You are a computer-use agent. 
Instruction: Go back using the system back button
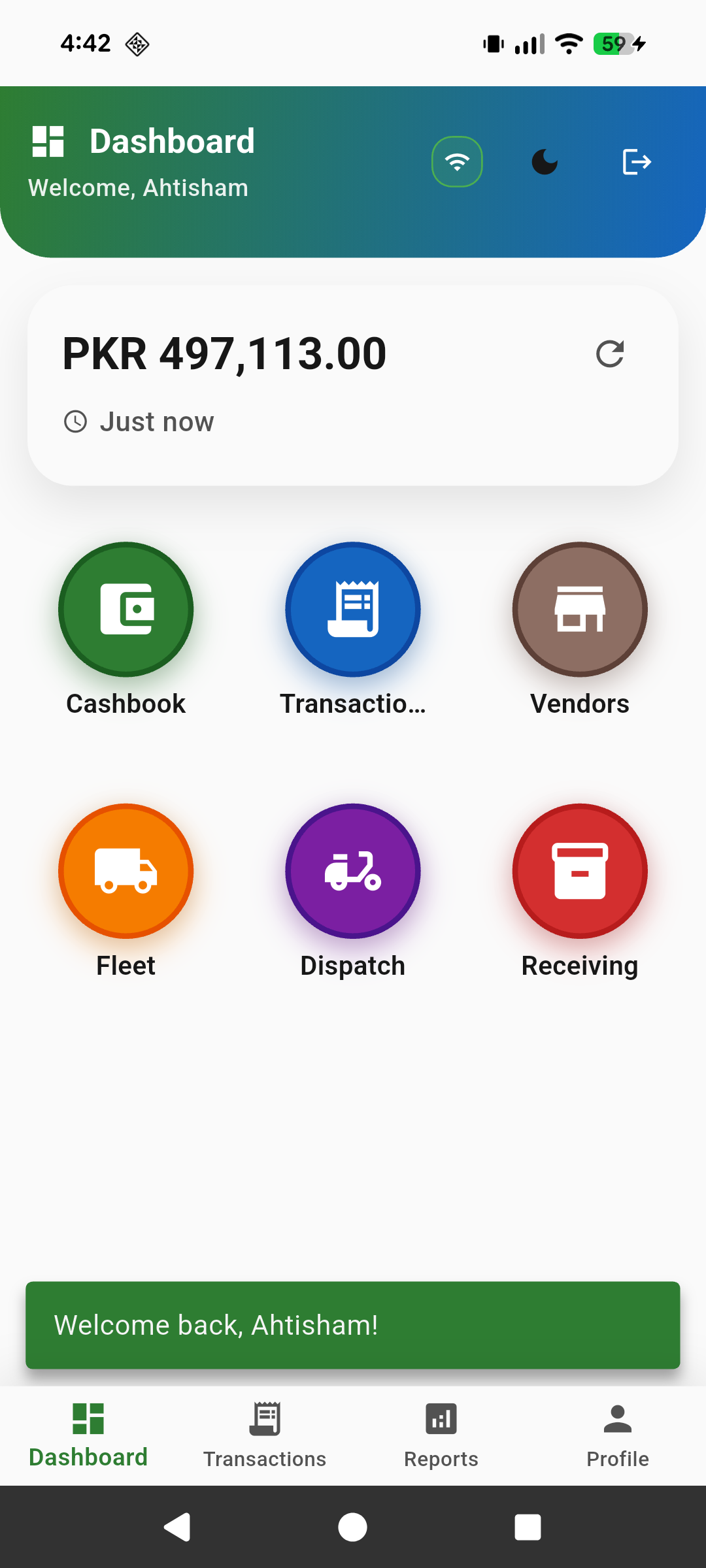pos(177,1527)
